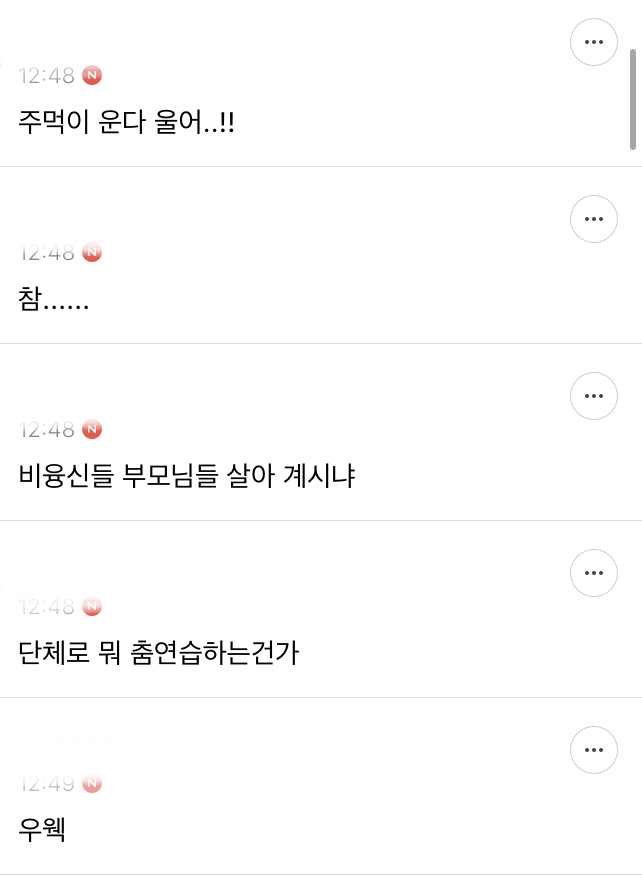
Task: Open overflow menu for comment "우웩"
Action: pyautogui.click(x=593, y=750)
